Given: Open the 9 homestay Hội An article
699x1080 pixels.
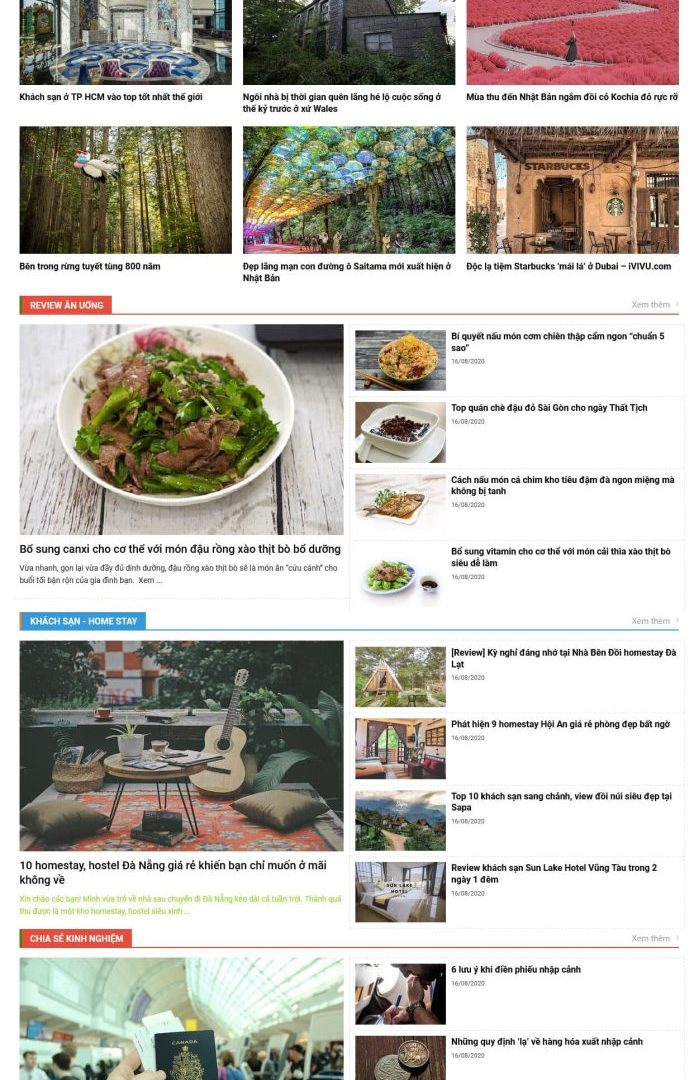Looking at the screenshot, I should click(x=560, y=724).
